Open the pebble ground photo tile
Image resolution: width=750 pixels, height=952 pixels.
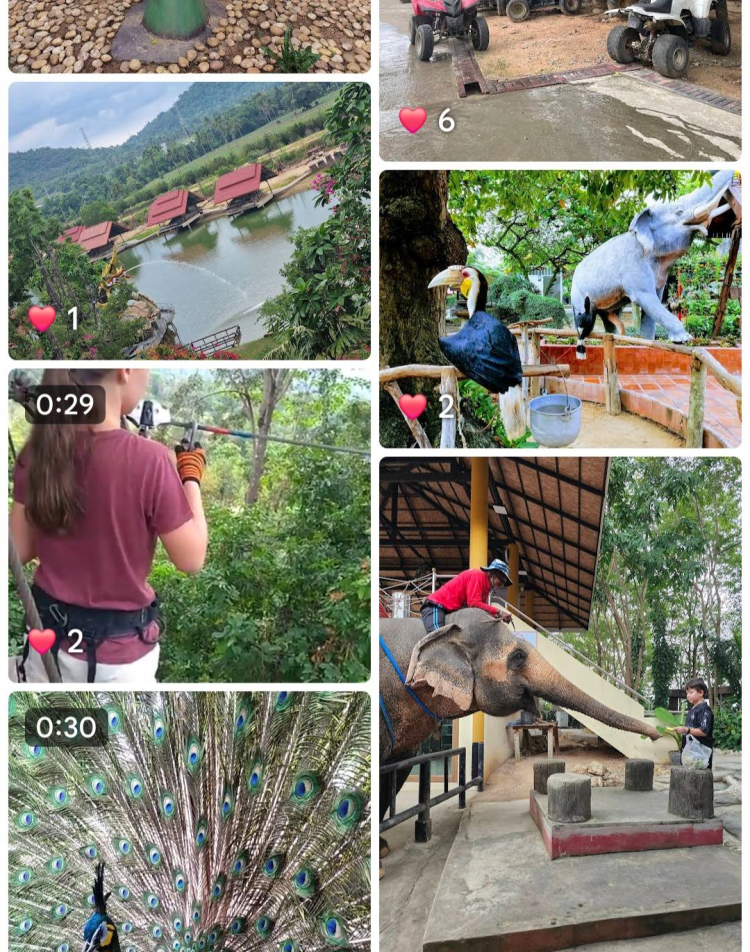coord(189,36)
